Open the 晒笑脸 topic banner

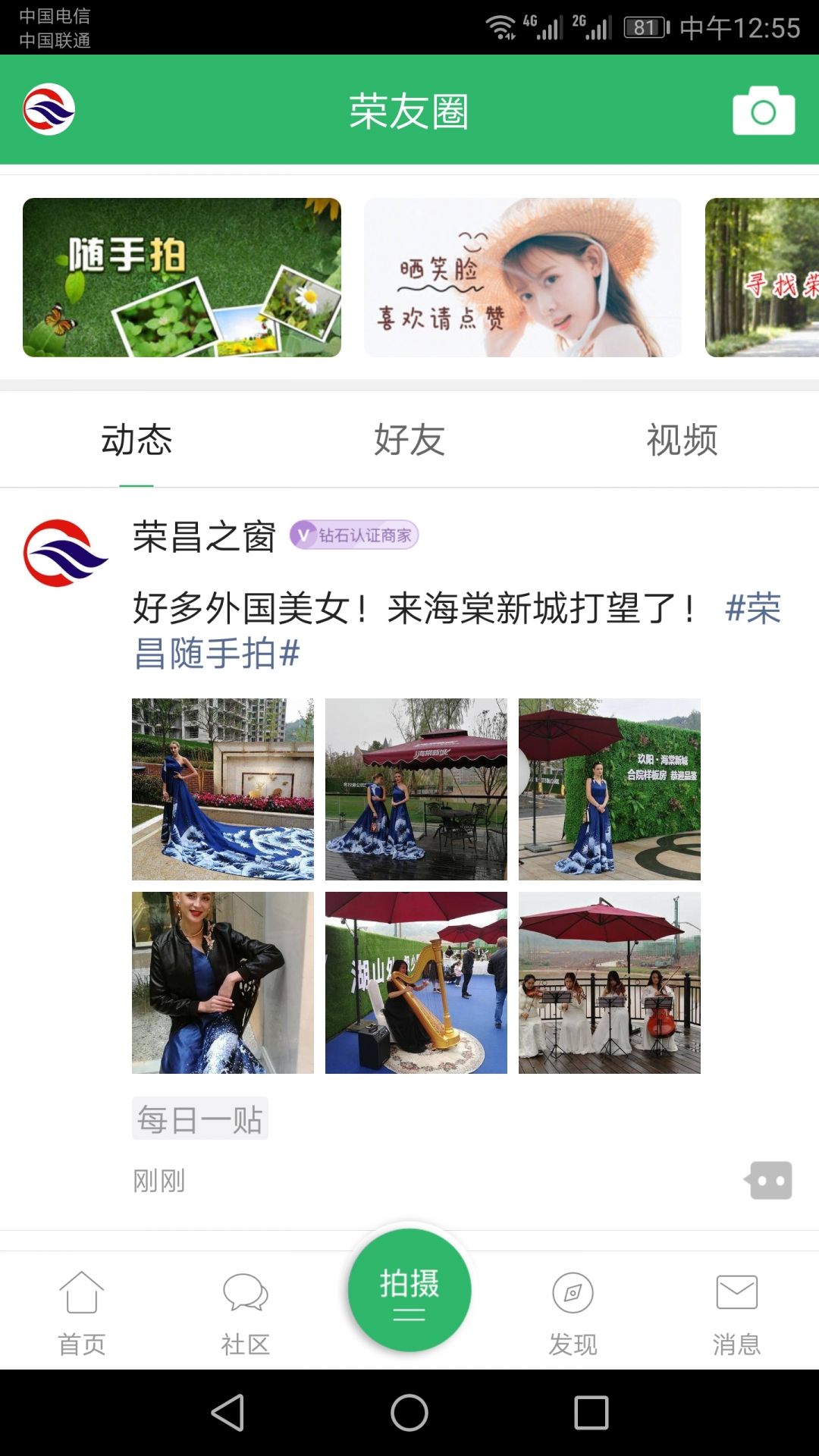[x=522, y=278]
